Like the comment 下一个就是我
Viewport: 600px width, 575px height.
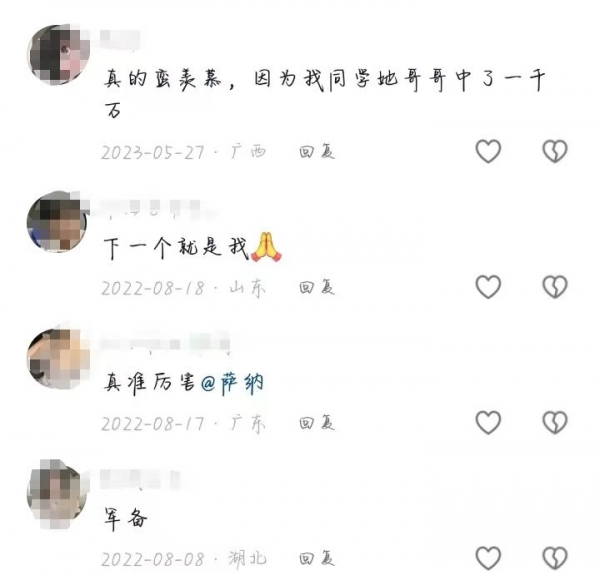487,287
